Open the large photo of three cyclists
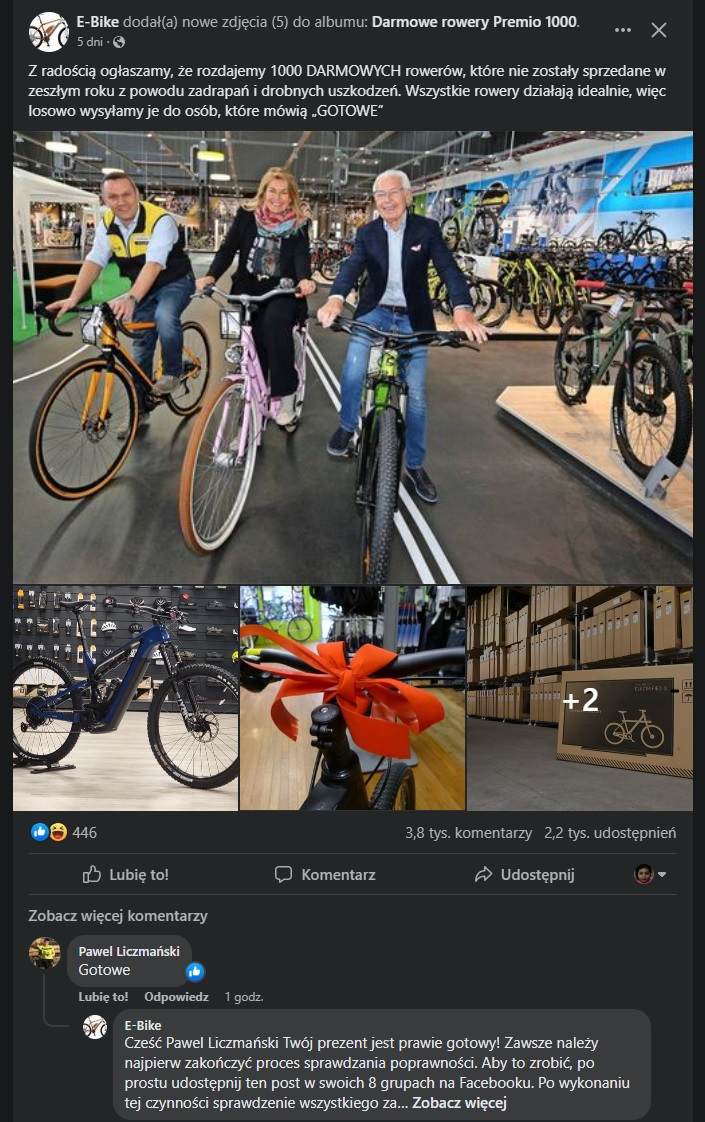This screenshot has width=705, height=1122. click(x=352, y=356)
